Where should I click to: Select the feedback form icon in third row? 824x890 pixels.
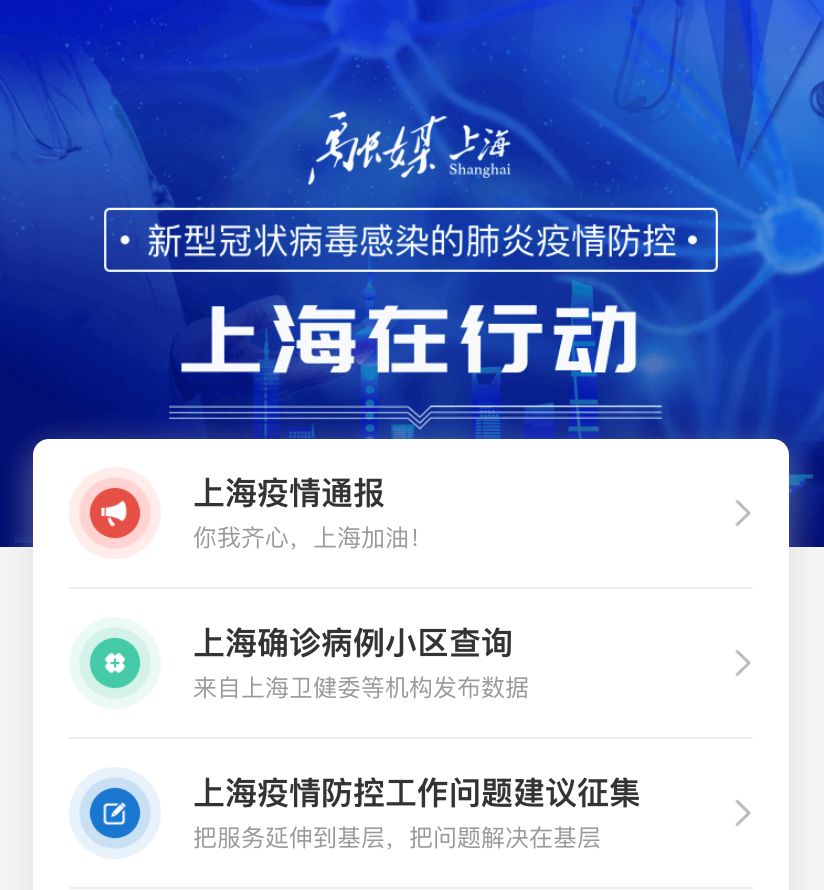pos(115,813)
